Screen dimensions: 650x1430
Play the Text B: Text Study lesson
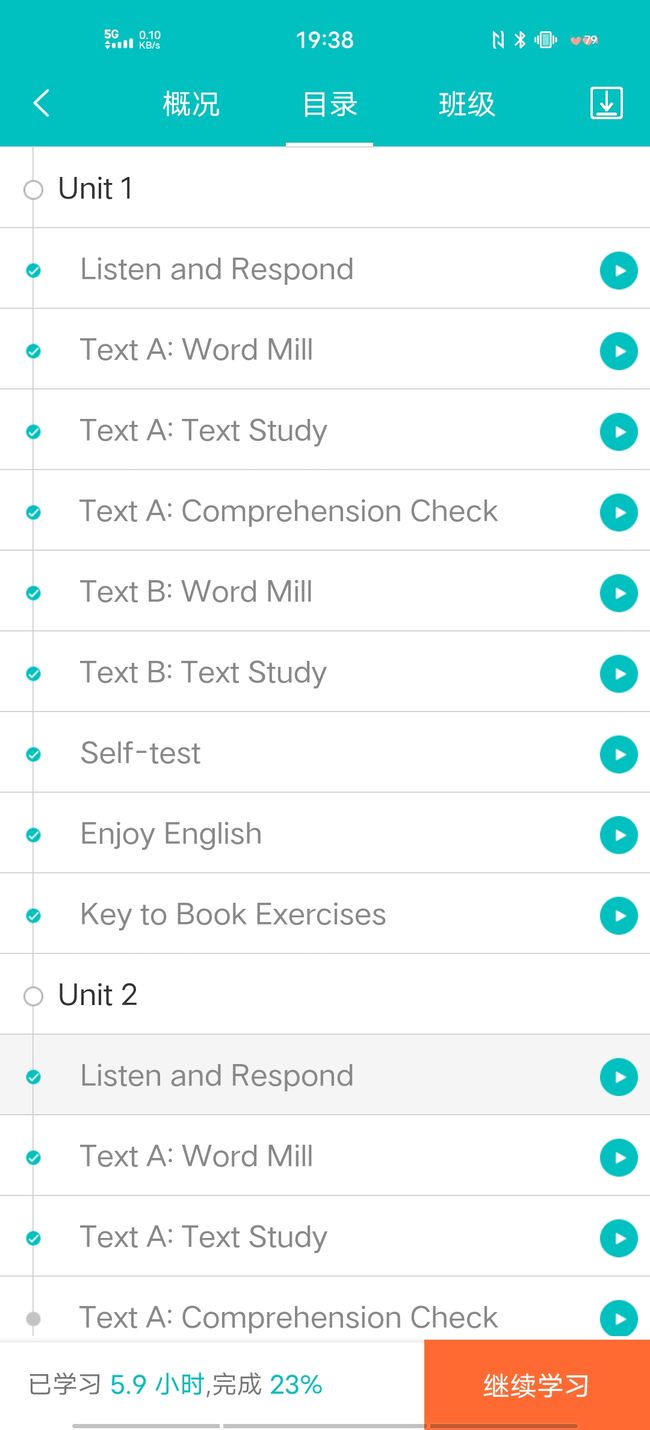[x=619, y=673]
